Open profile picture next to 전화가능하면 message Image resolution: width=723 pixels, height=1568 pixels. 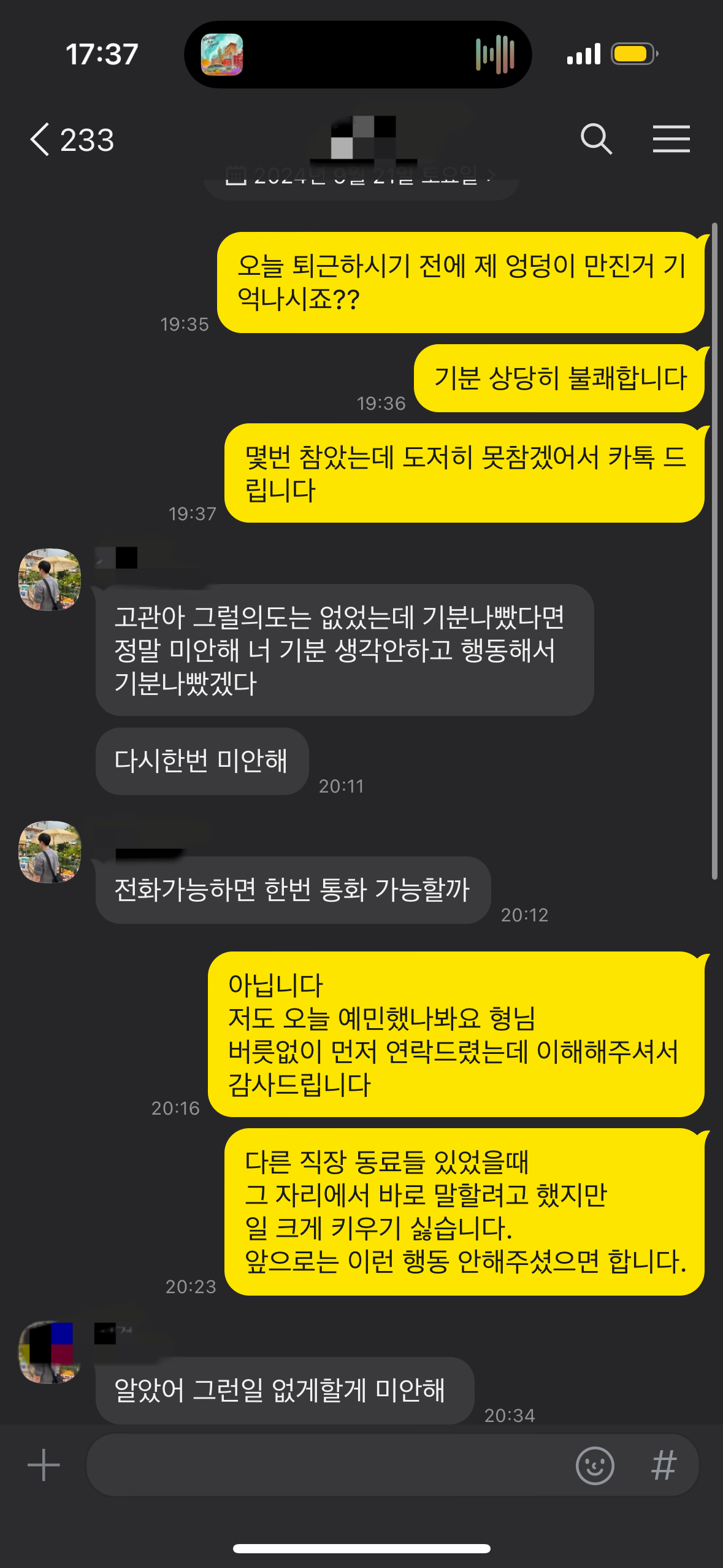click(x=50, y=852)
